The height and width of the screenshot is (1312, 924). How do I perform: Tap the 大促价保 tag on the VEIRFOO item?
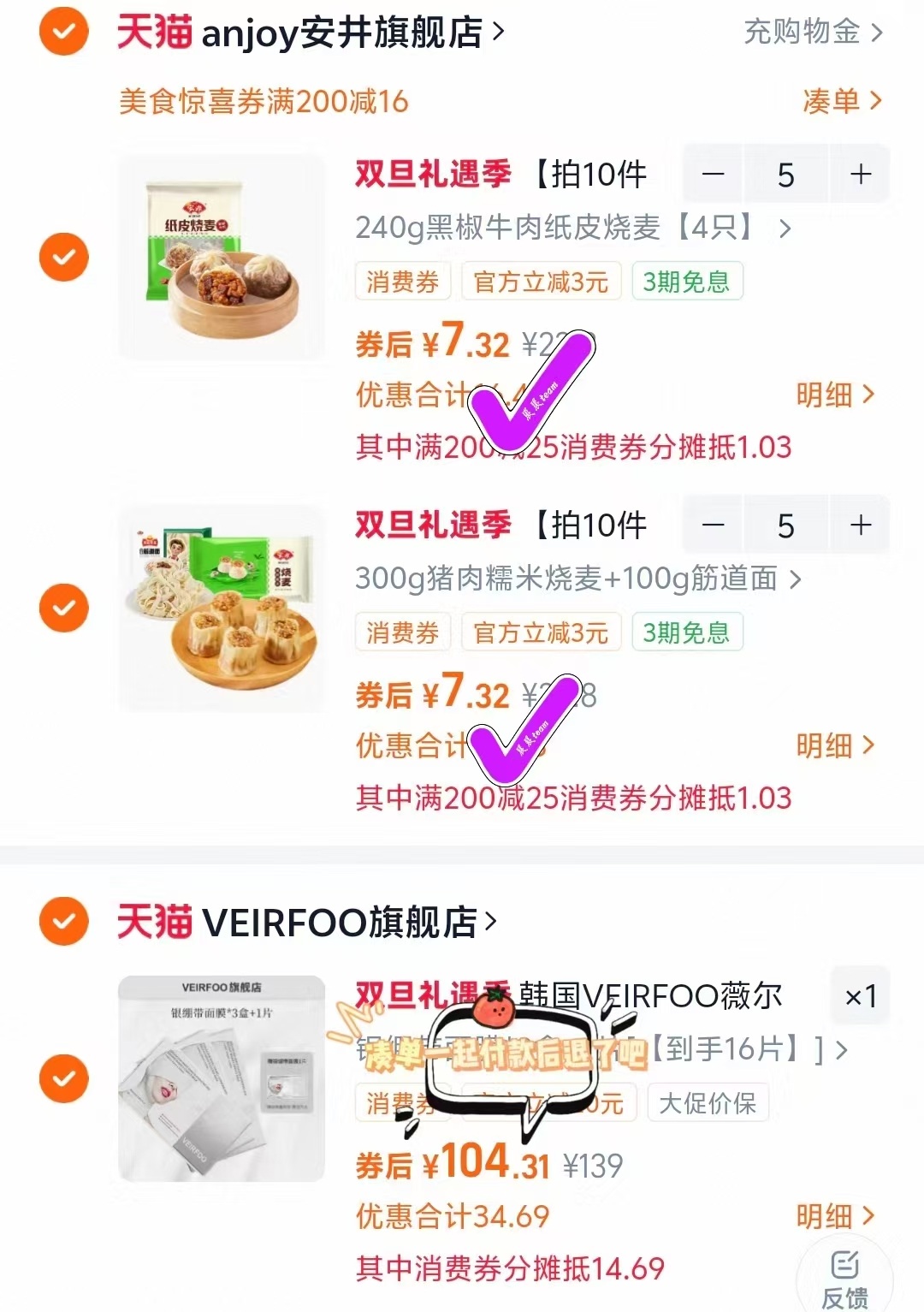click(708, 1104)
